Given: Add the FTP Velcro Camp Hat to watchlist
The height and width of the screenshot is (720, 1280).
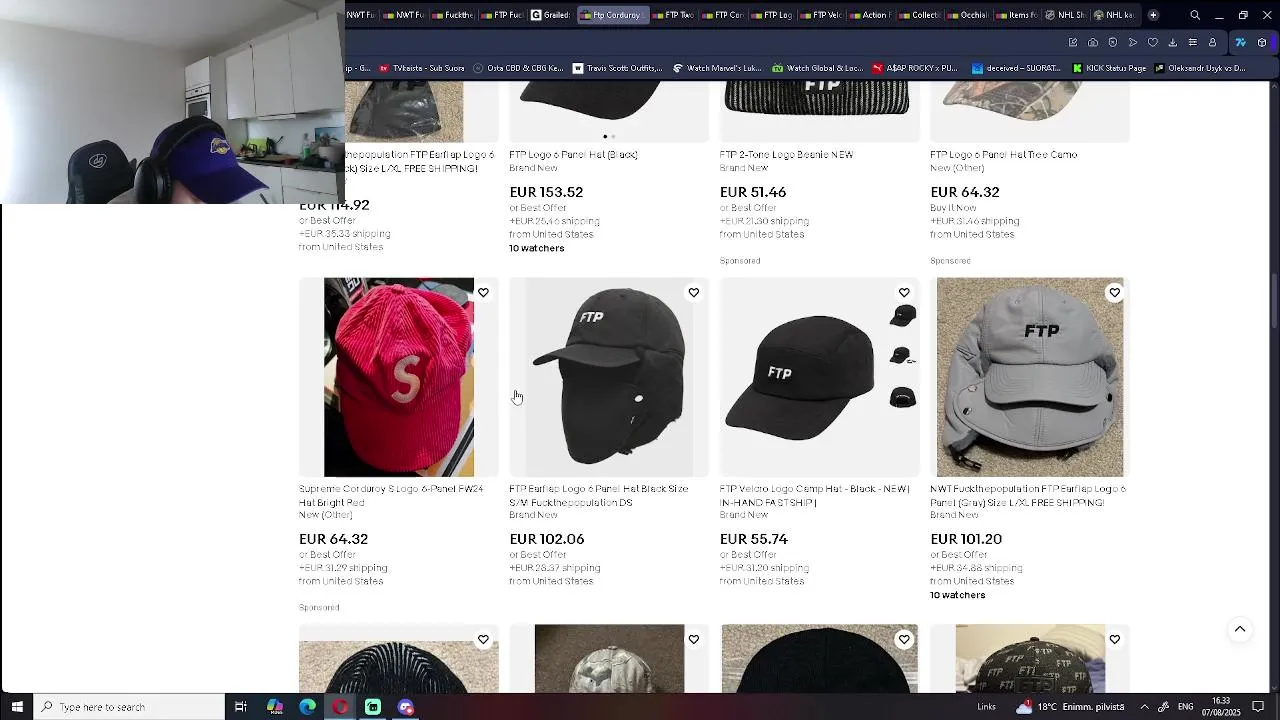Looking at the screenshot, I should coord(904,293).
